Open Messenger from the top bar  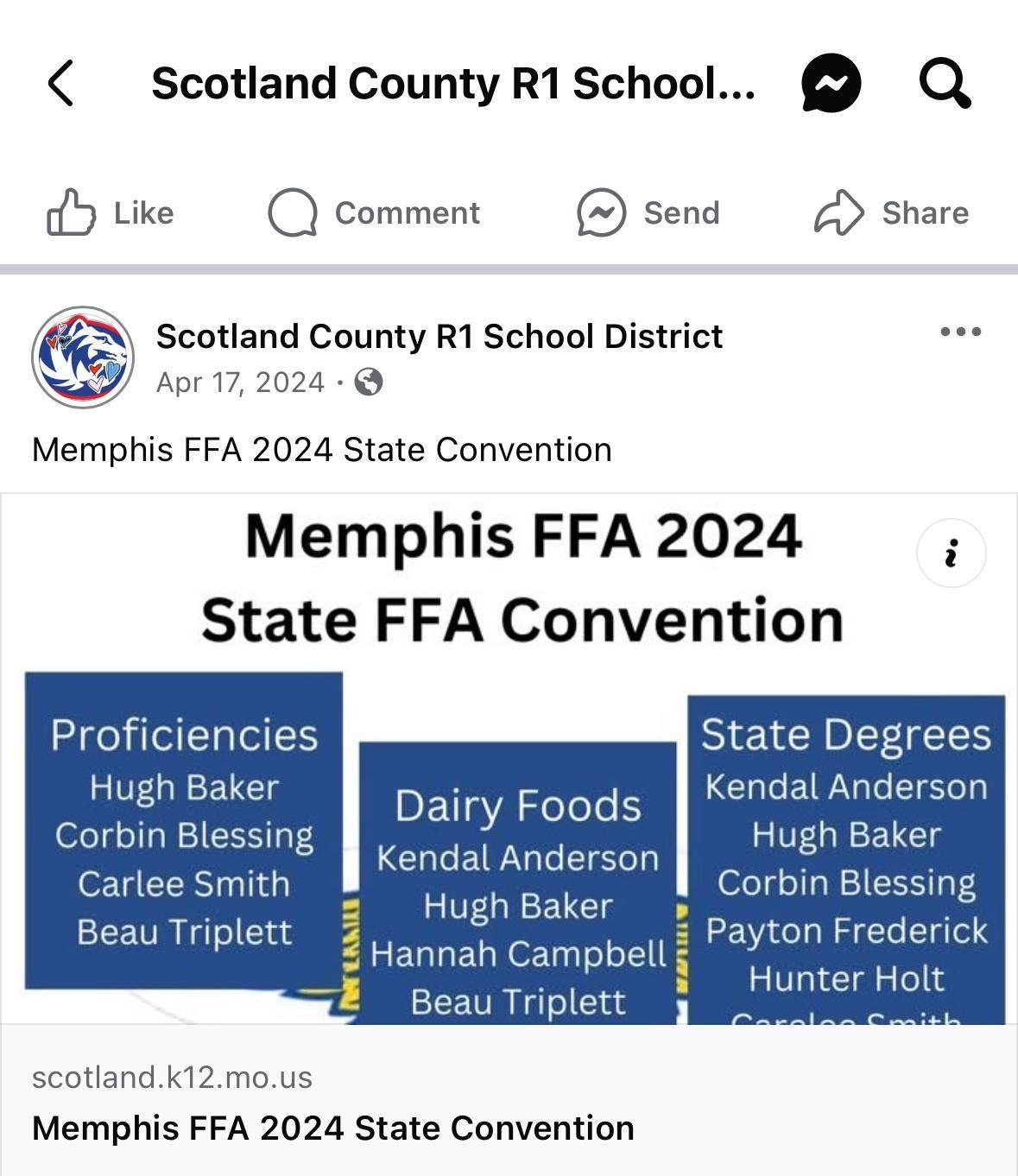831,83
